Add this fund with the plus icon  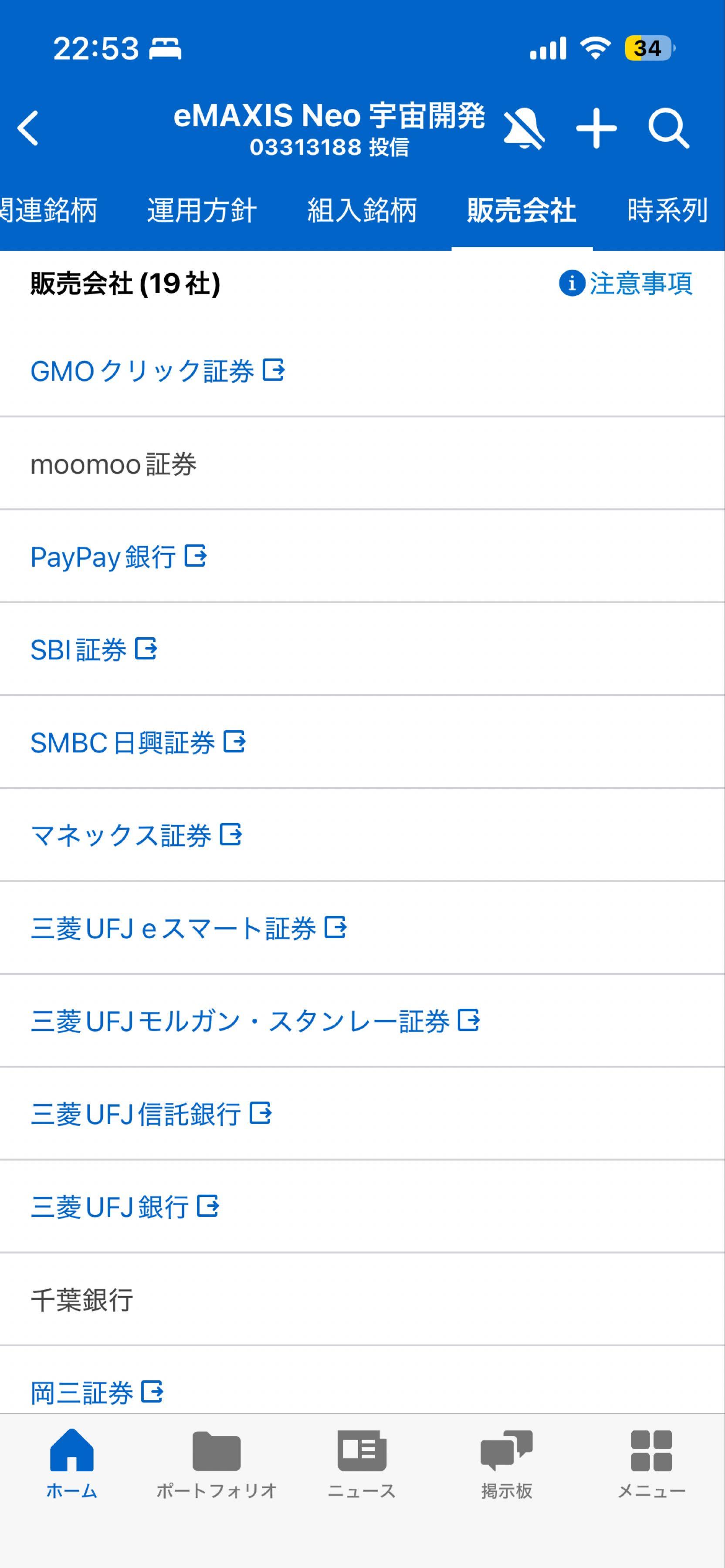596,128
